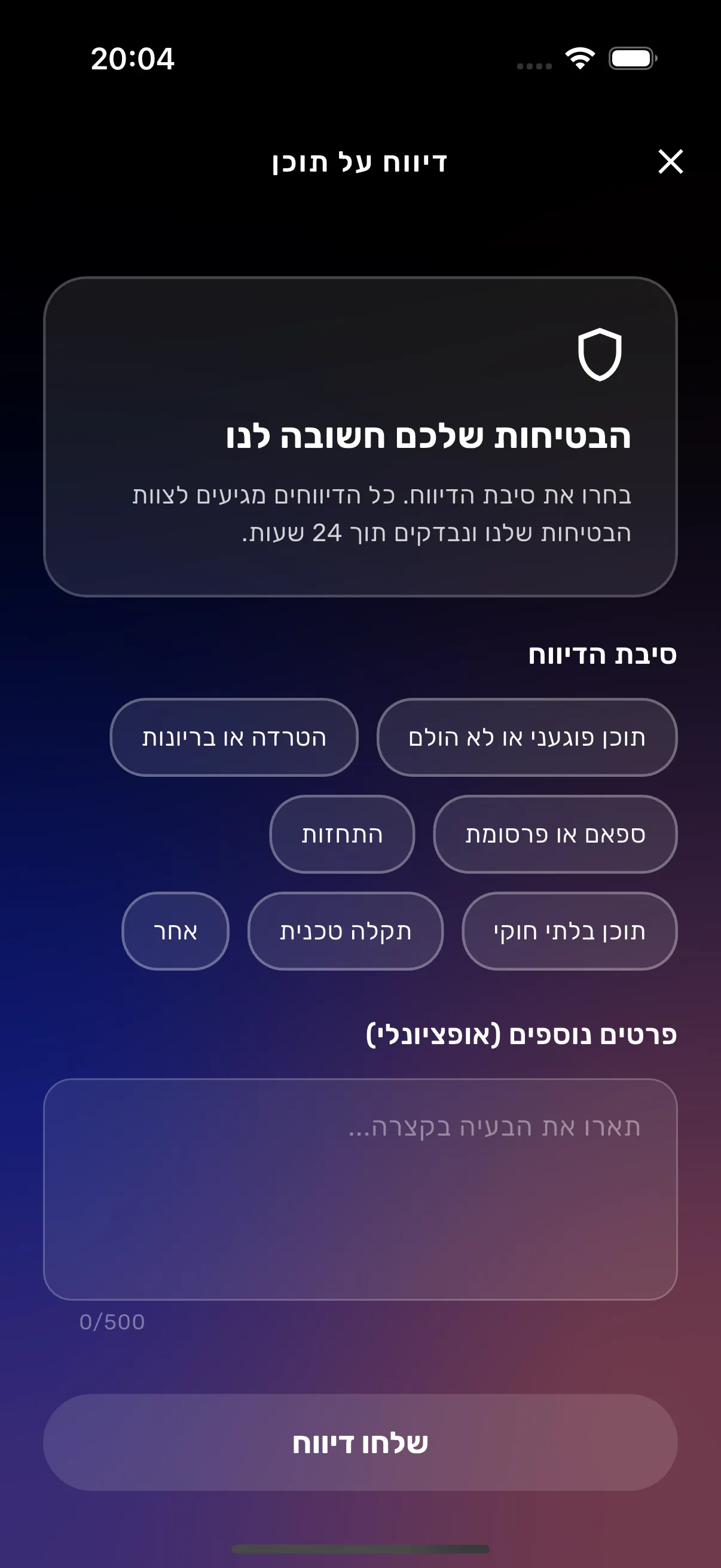Select the 'התחזות' reason chip
This screenshot has height=1568, width=721.
click(x=342, y=834)
